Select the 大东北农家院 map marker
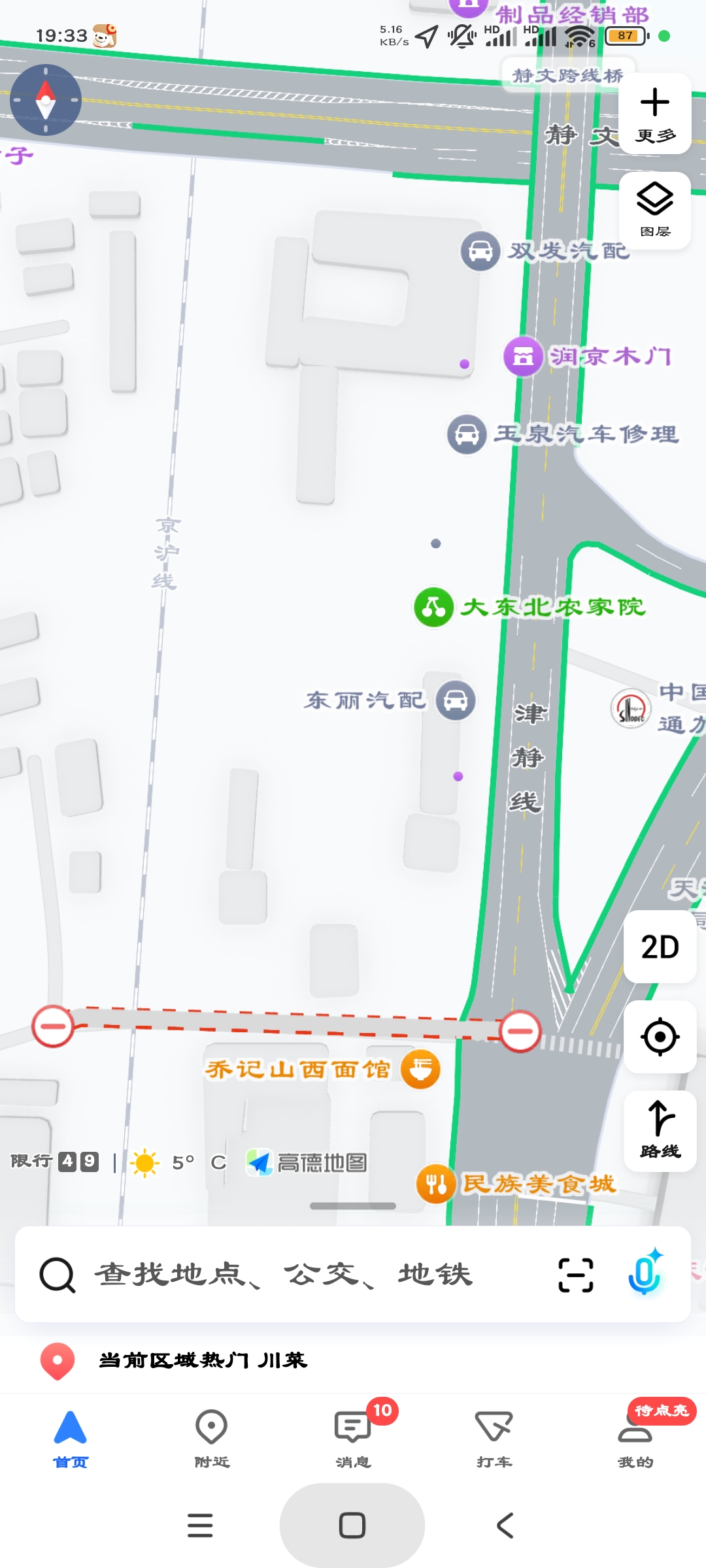The image size is (706, 1568). [433, 607]
